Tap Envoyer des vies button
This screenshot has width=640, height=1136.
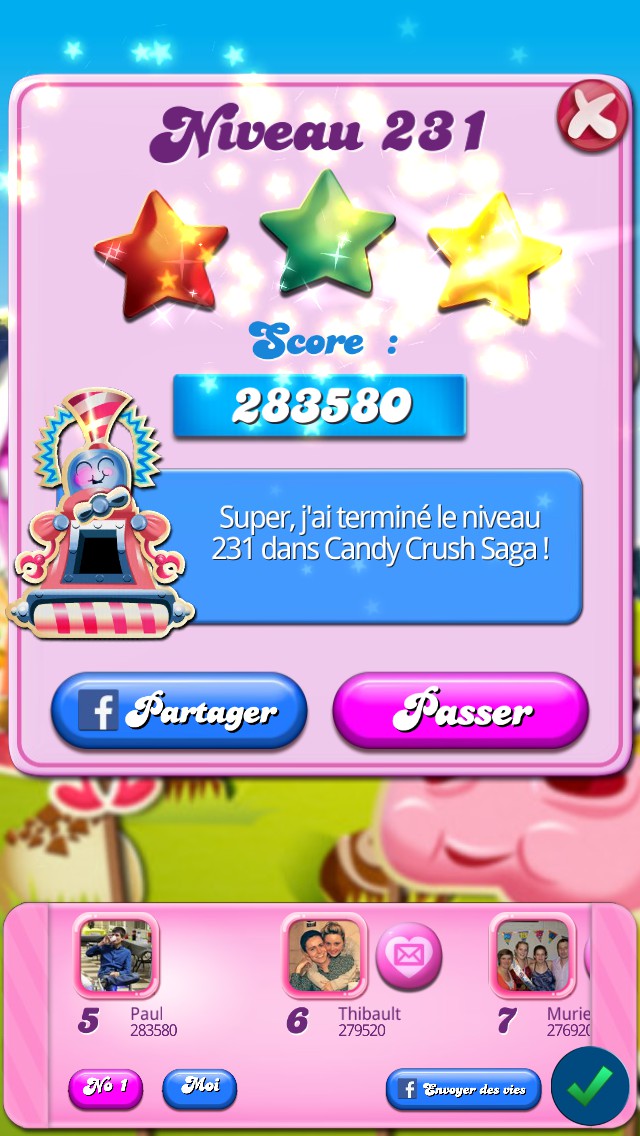464,1089
